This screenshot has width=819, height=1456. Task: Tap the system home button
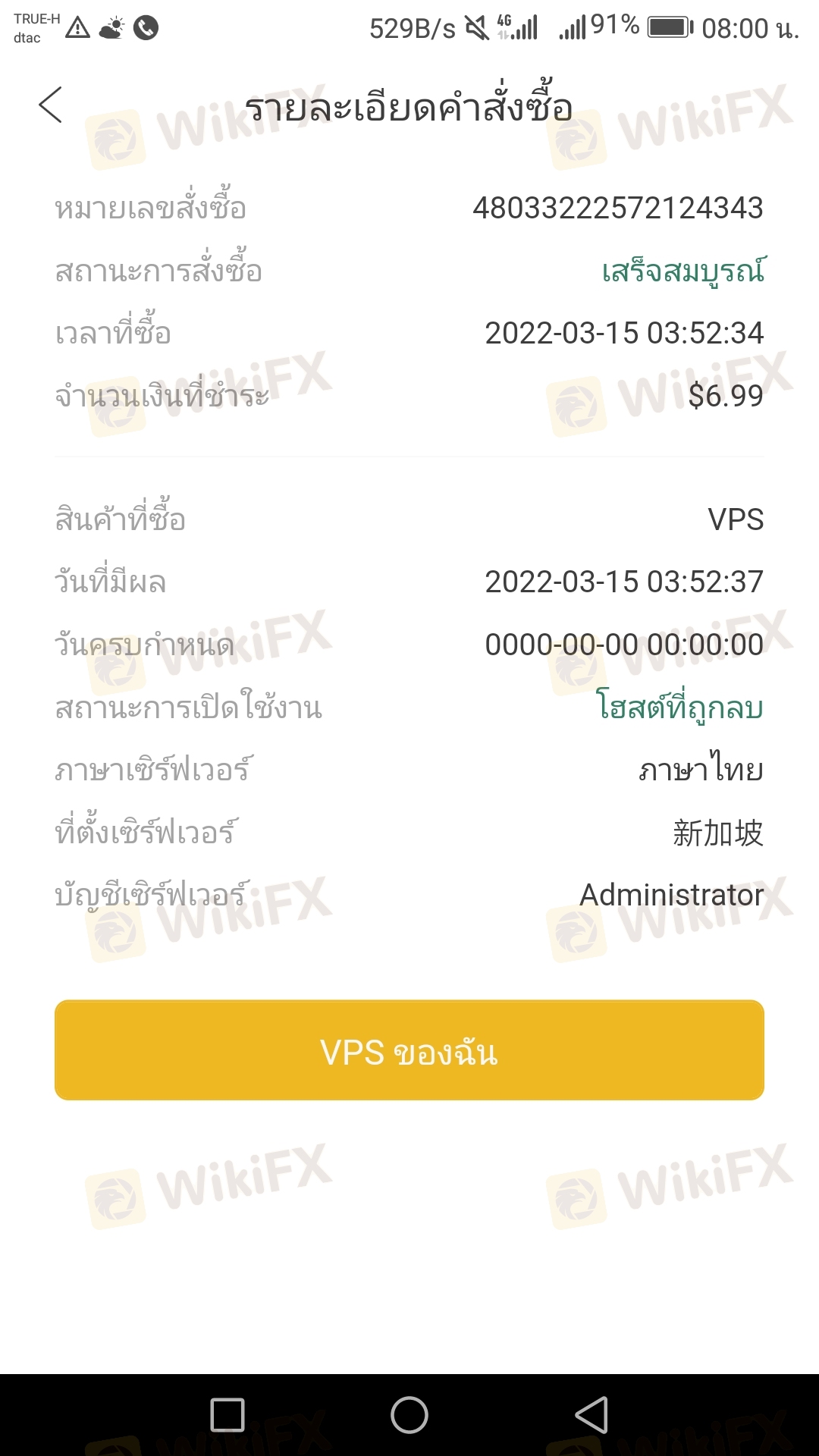(x=409, y=1415)
